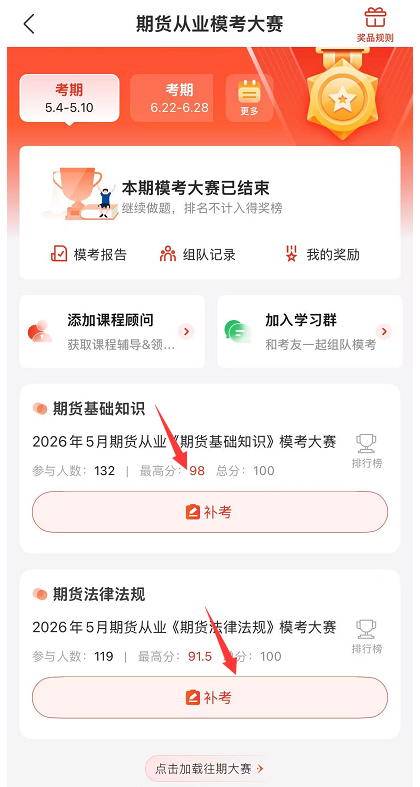
Task: Check 我的奖励
Action: [x=322, y=254]
